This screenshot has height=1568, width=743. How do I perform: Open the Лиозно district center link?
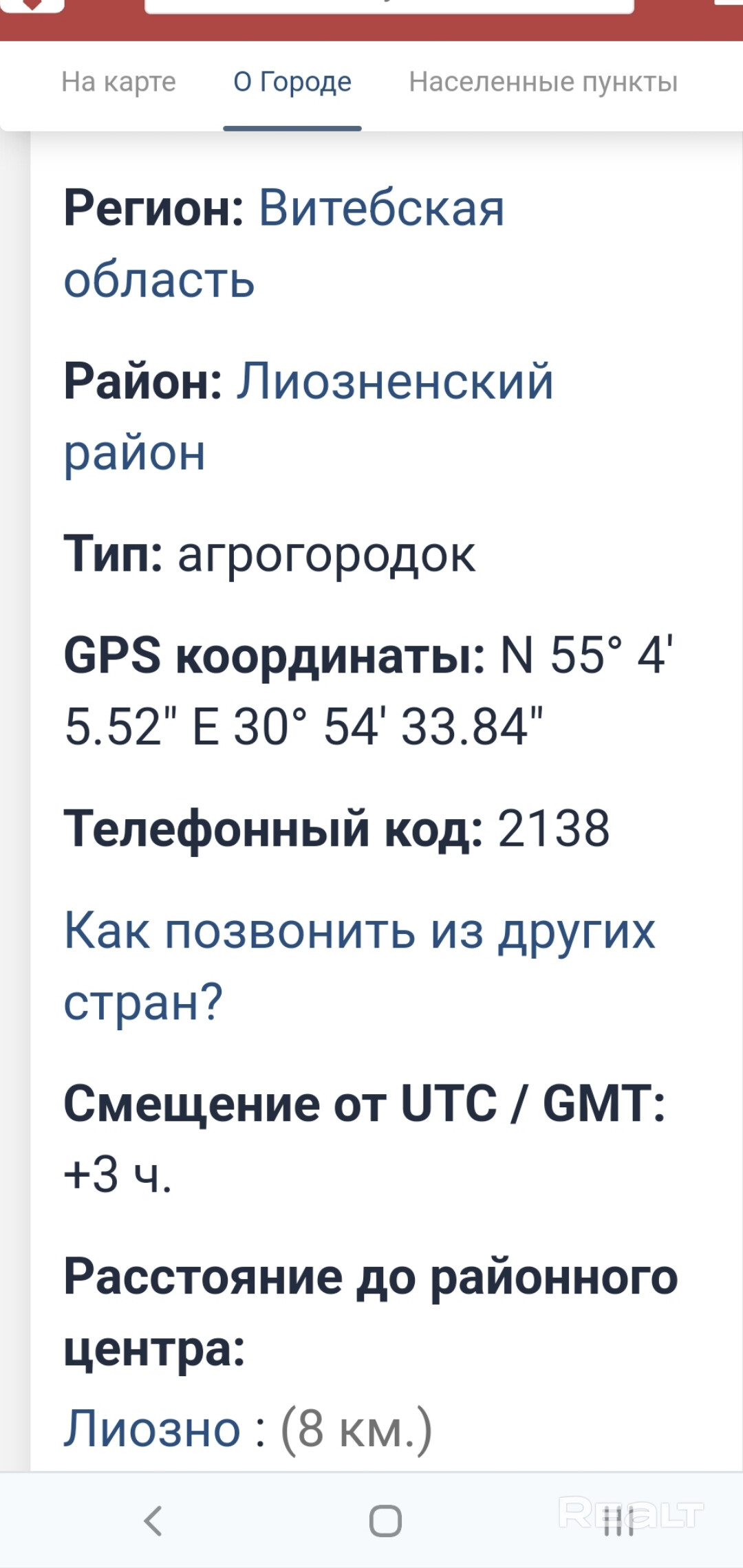[152, 1428]
